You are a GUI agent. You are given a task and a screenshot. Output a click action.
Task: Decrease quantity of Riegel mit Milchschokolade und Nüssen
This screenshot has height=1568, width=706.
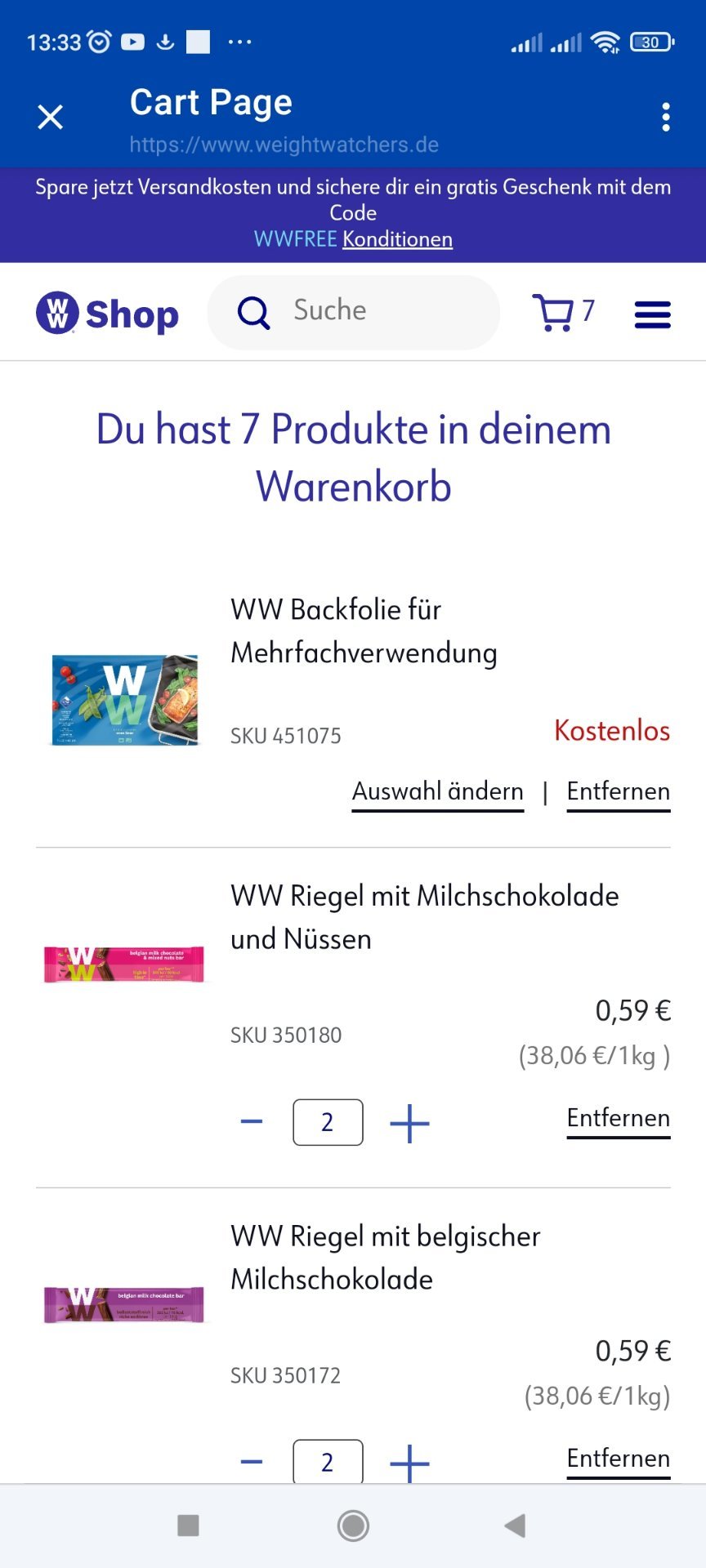tap(252, 1122)
